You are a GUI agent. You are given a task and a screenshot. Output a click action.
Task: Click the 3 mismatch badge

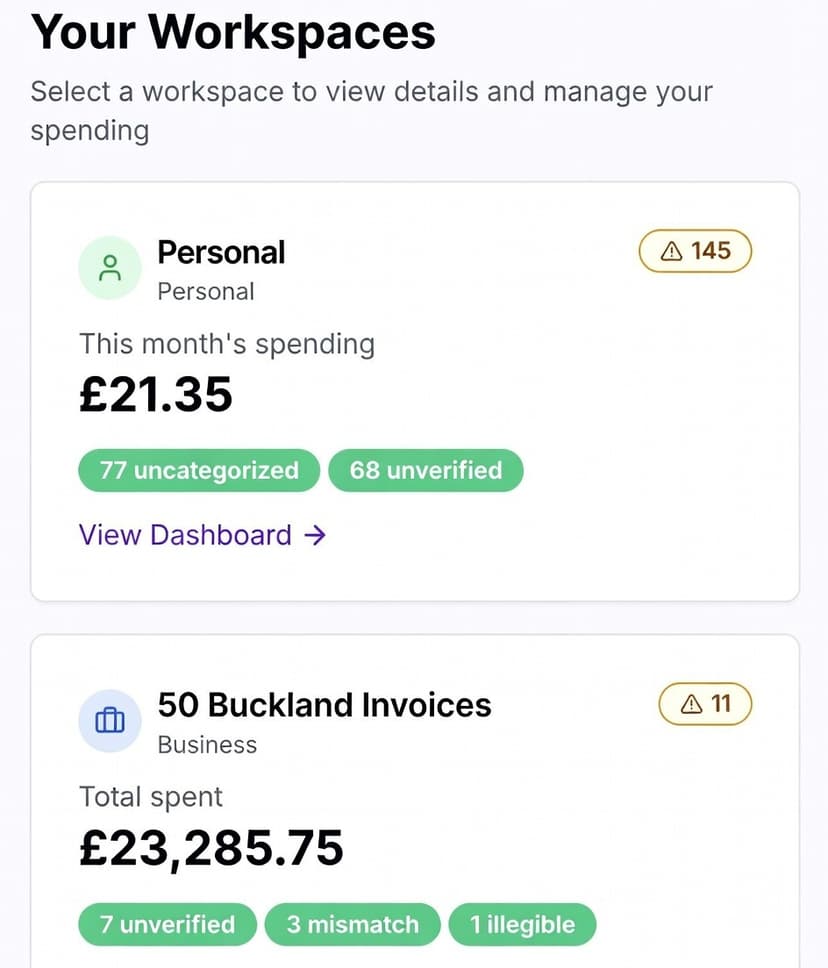pyautogui.click(x=352, y=924)
